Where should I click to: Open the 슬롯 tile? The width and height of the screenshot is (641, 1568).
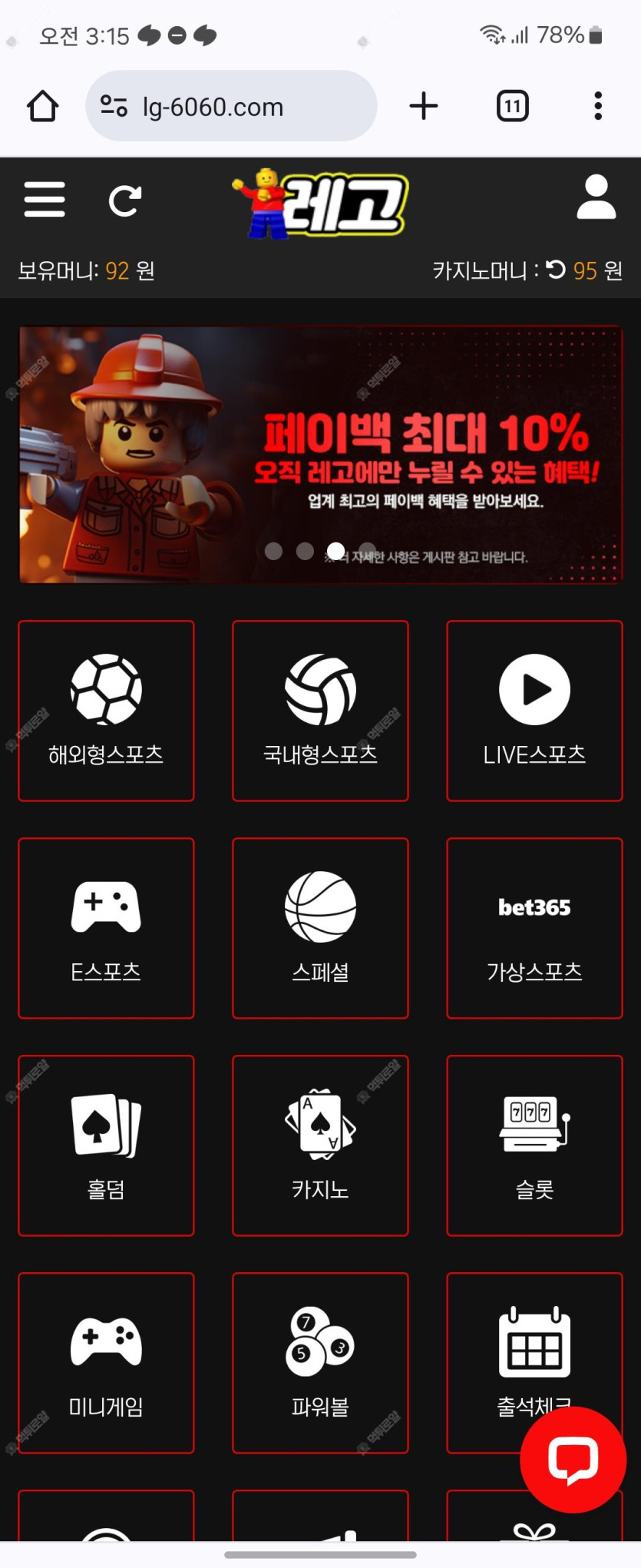[534, 1145]
